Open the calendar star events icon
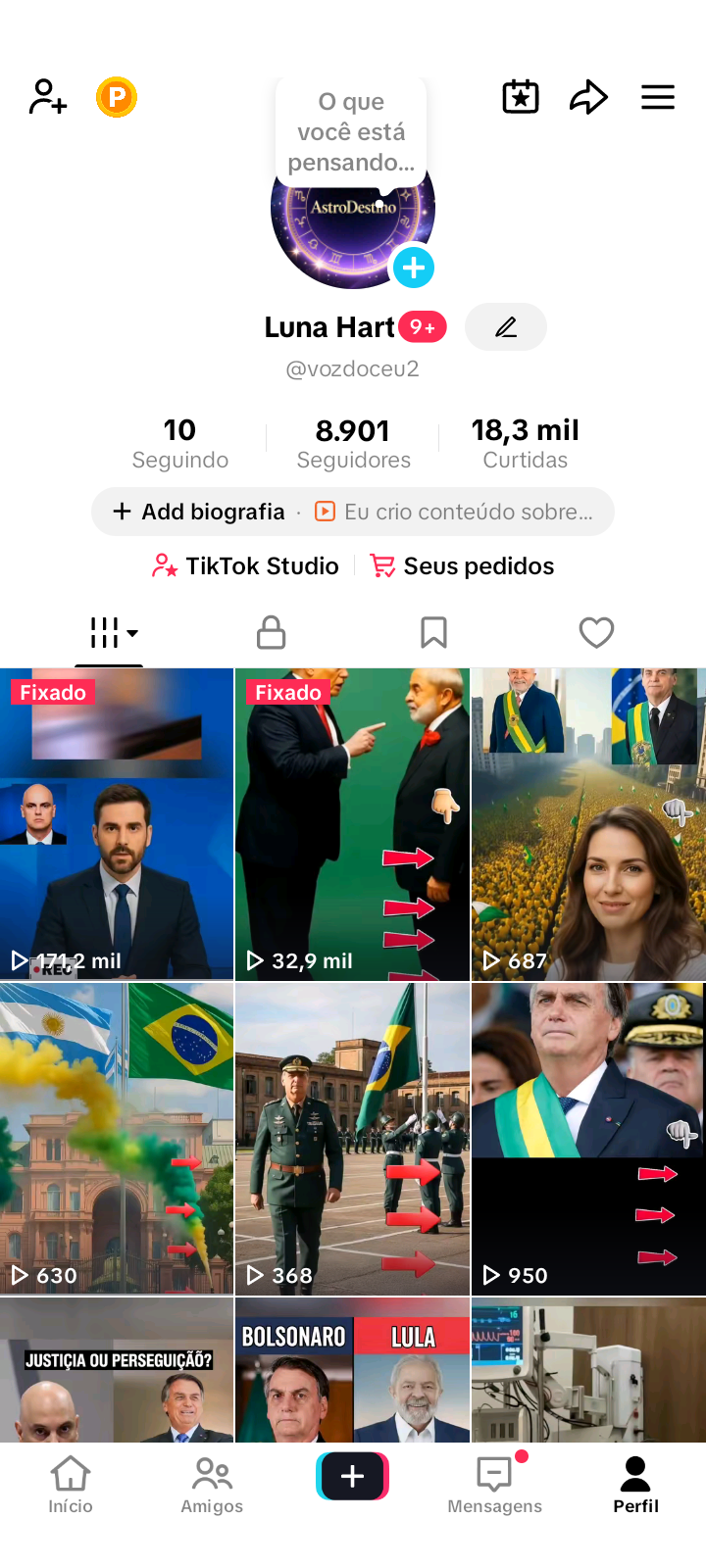 521,97
